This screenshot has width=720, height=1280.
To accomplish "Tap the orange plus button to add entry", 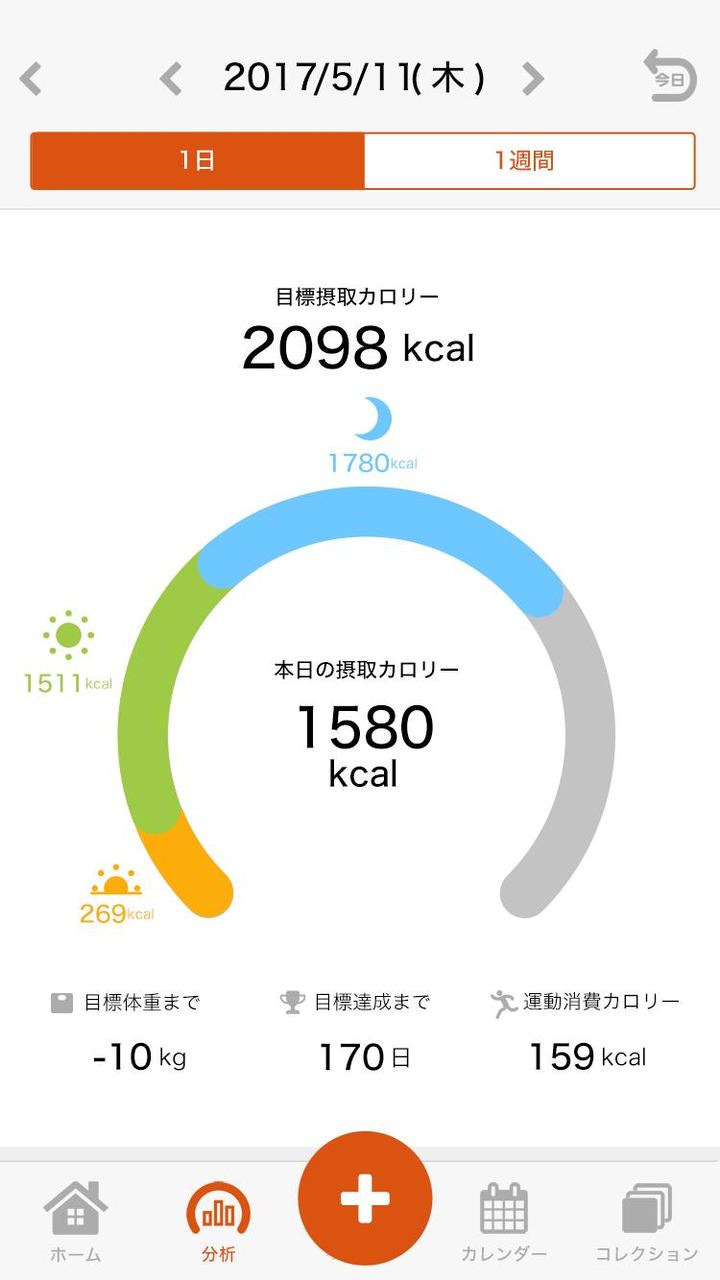I will point(364,1196).
